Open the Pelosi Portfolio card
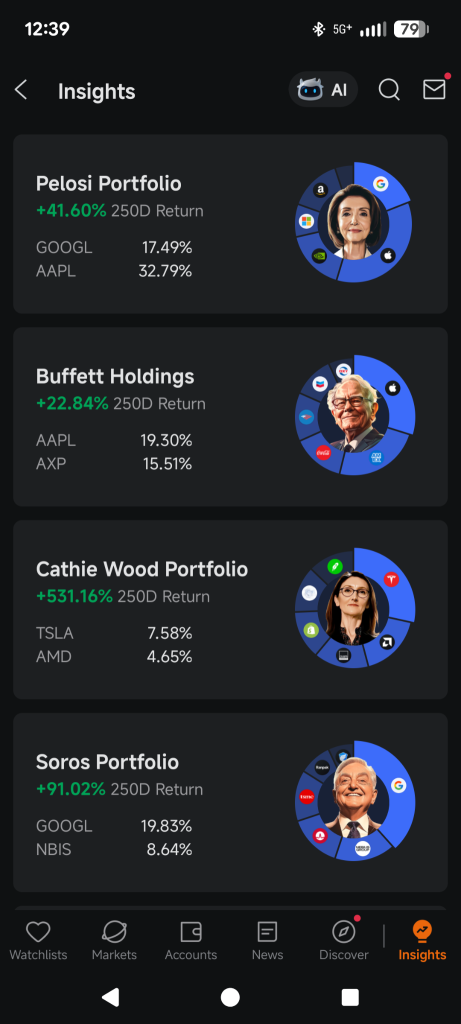 (x=230, y=224)
